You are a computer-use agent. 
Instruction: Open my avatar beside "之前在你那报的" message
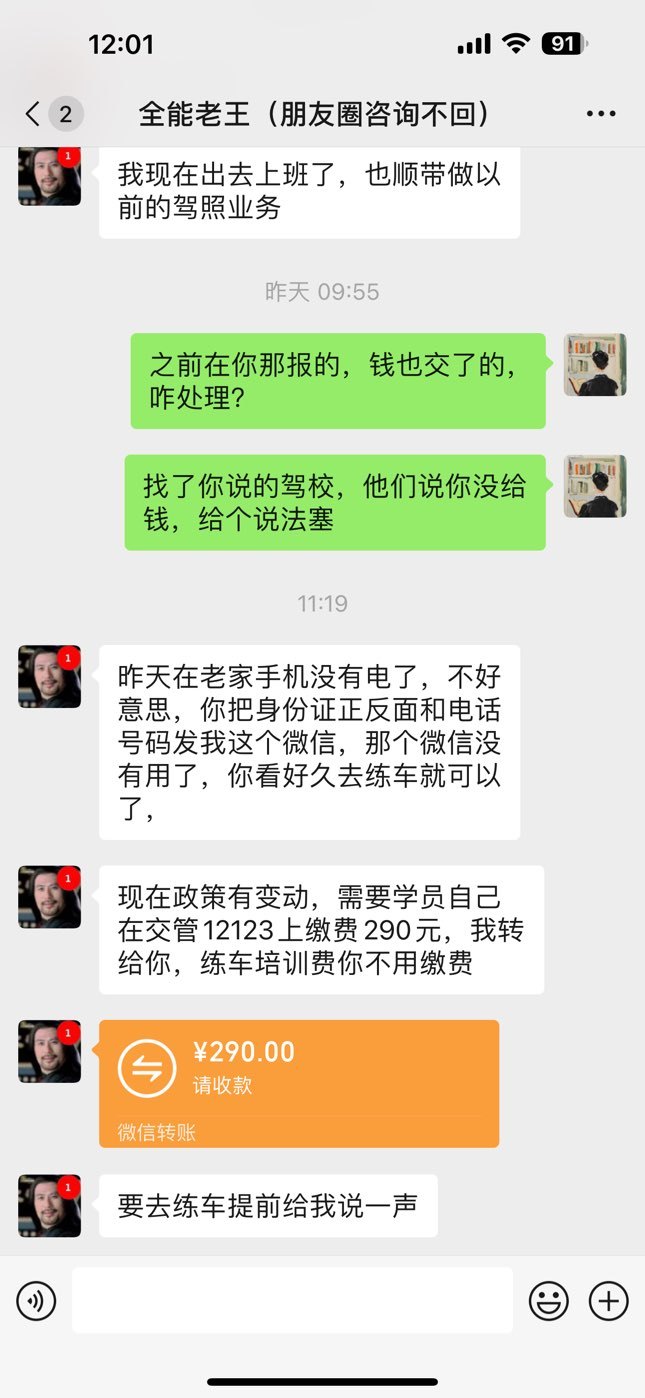[595, 364]
